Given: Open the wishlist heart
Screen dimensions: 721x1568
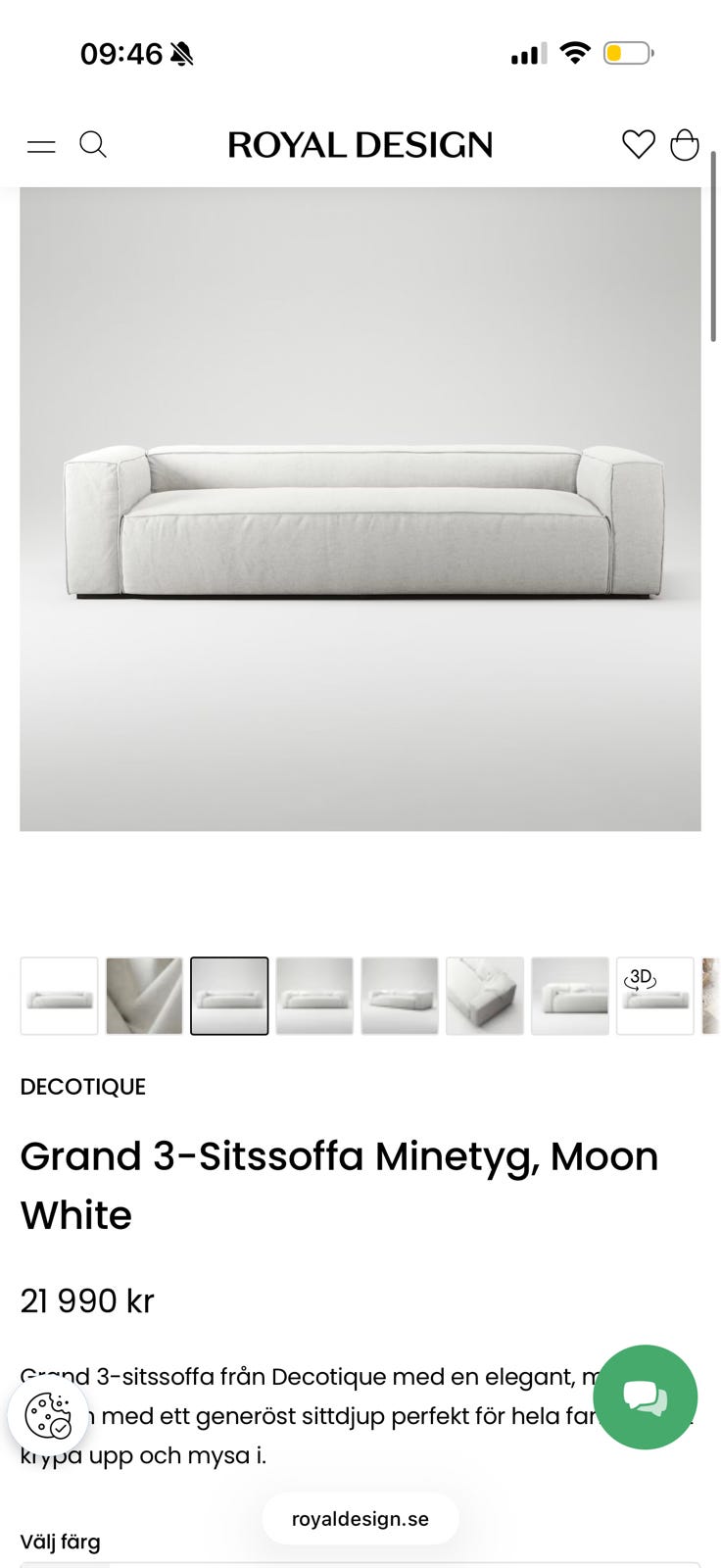Looking at the screenshot, I should pos(638,145).
